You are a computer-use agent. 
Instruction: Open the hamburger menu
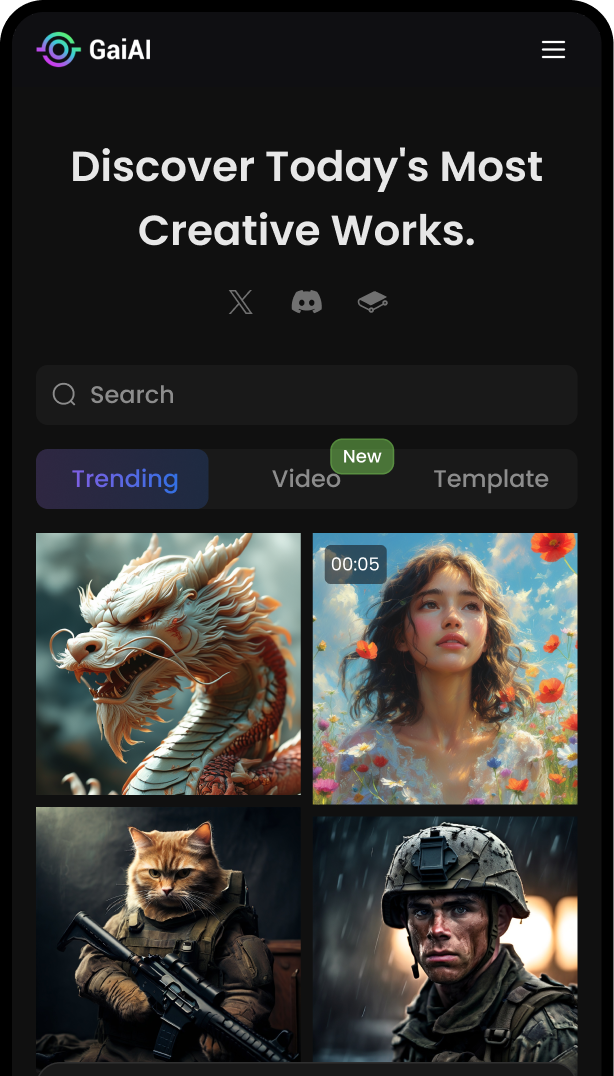click(553, 50)
